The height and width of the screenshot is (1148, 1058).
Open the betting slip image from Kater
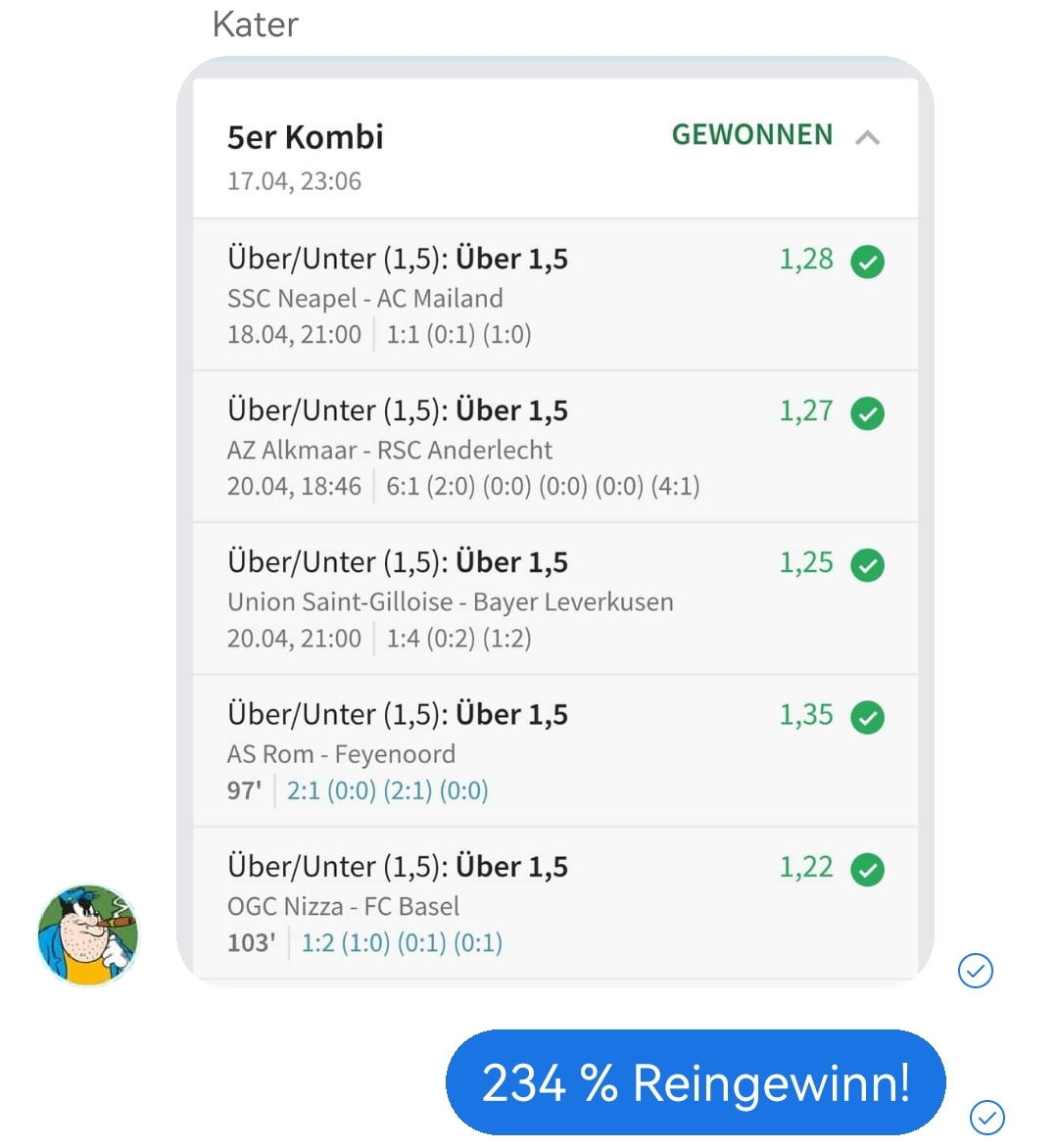point(554,519)
